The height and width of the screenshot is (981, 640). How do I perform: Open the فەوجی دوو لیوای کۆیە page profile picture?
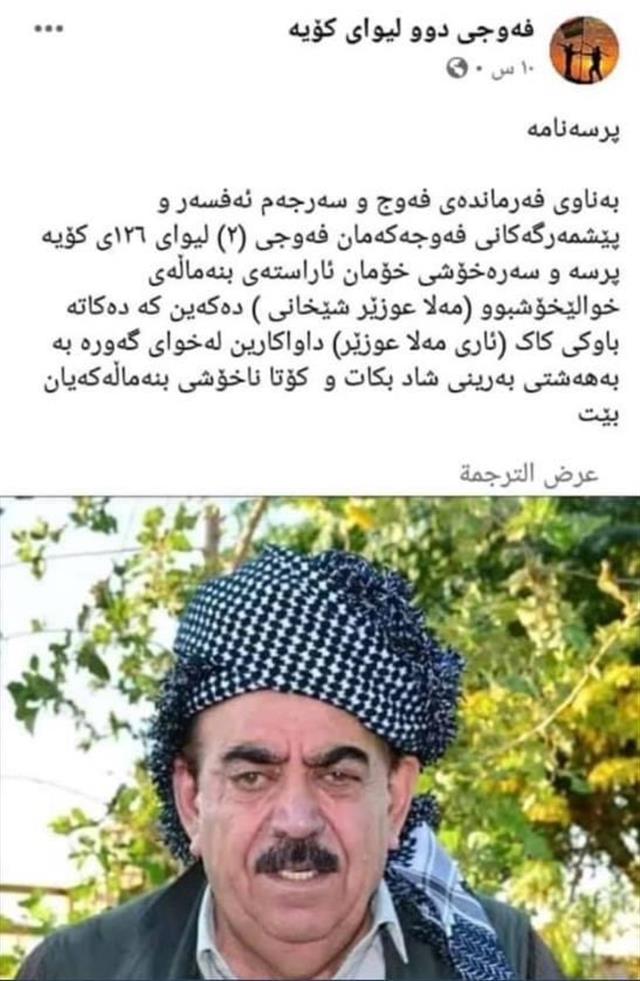click(x=584, y=50)
